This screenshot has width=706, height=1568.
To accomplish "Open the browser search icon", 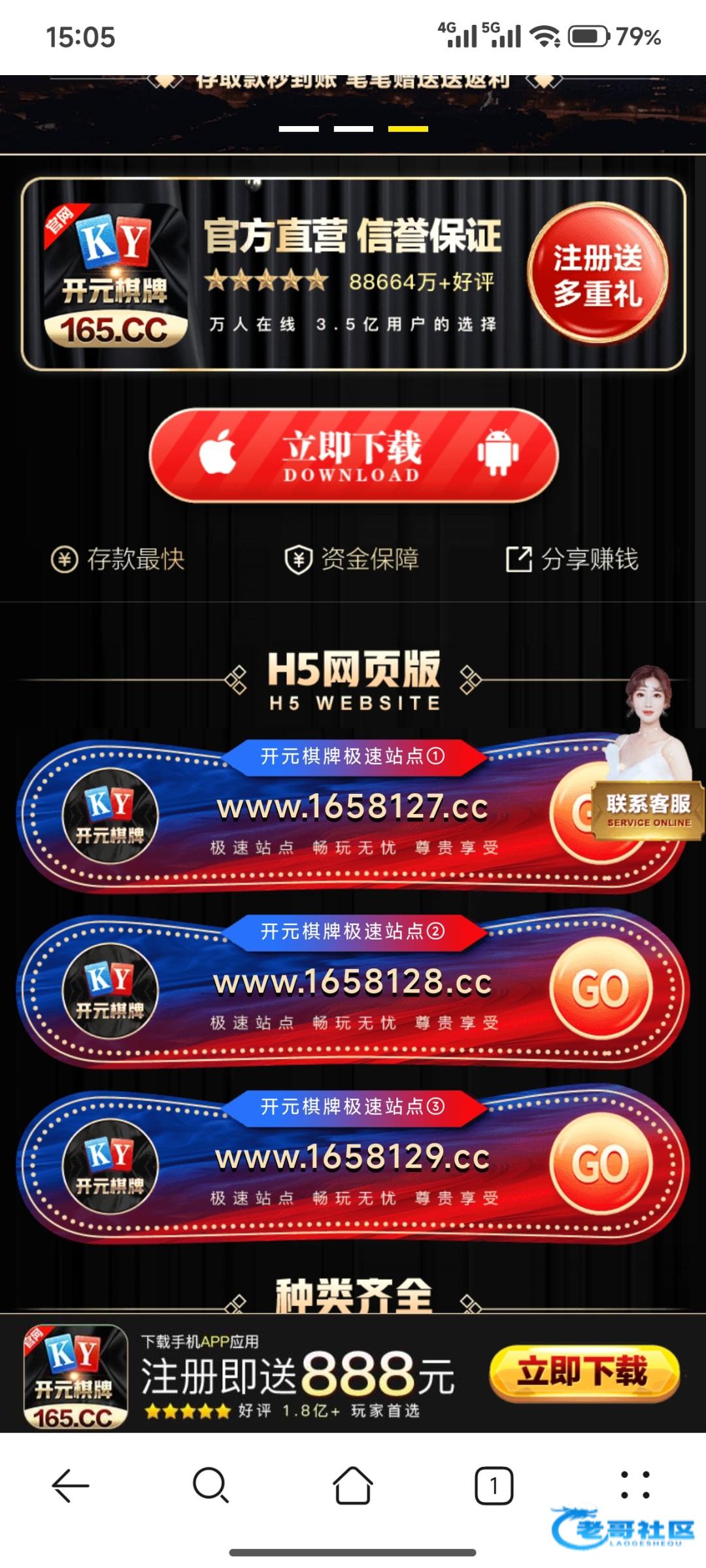I will (x=211, y=1486).
